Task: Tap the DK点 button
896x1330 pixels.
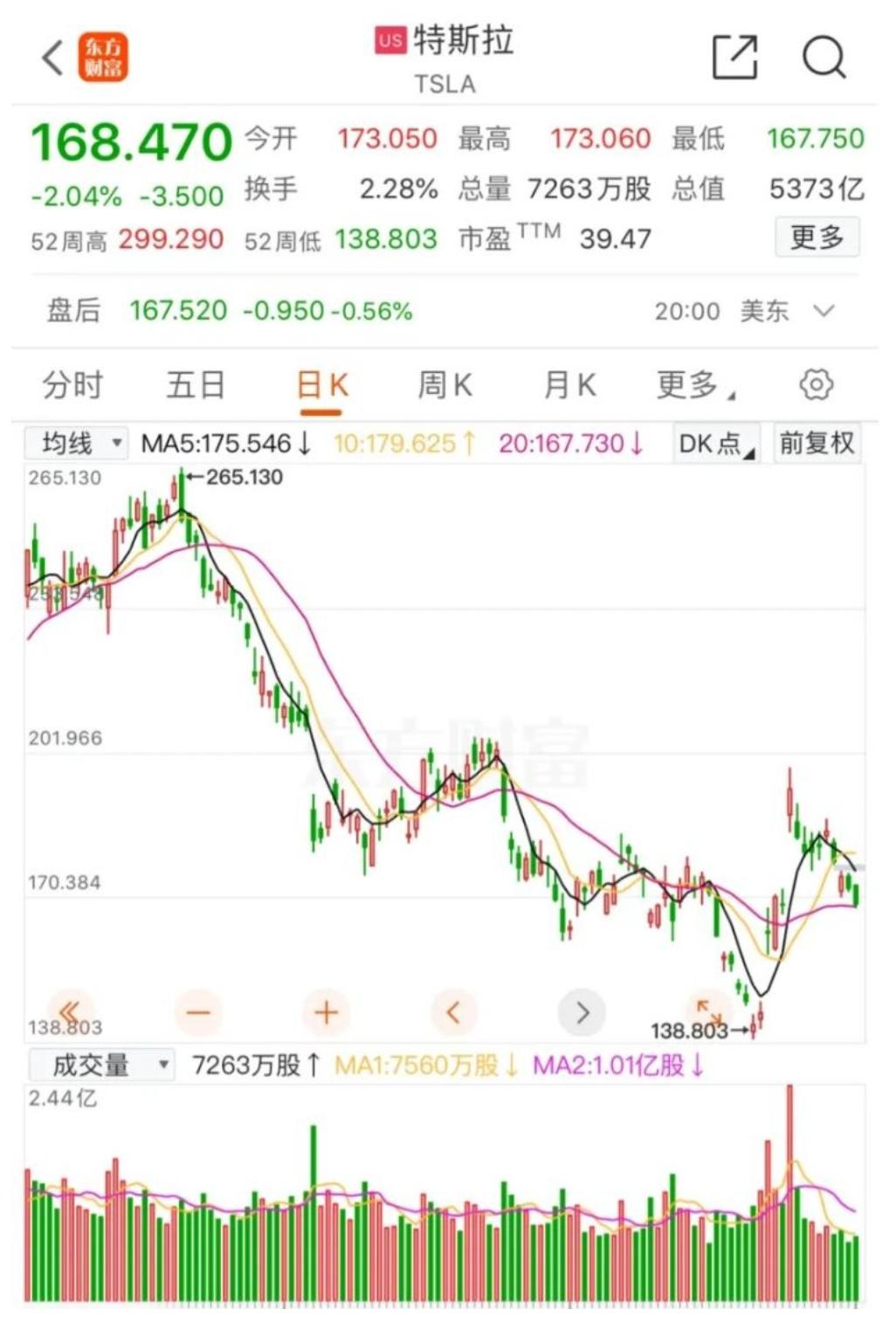Action: click(x=716, y=444)
